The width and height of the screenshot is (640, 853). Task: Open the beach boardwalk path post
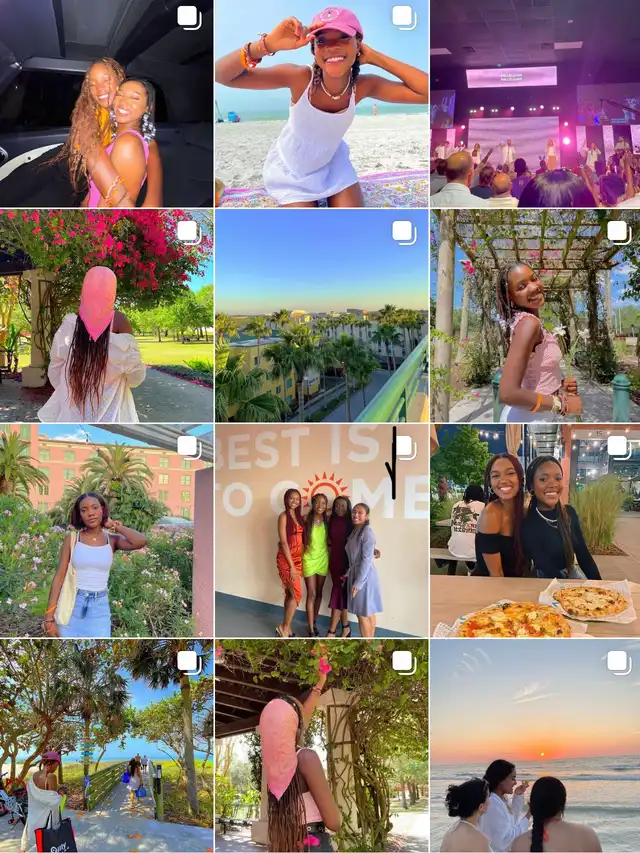[106, 746]
